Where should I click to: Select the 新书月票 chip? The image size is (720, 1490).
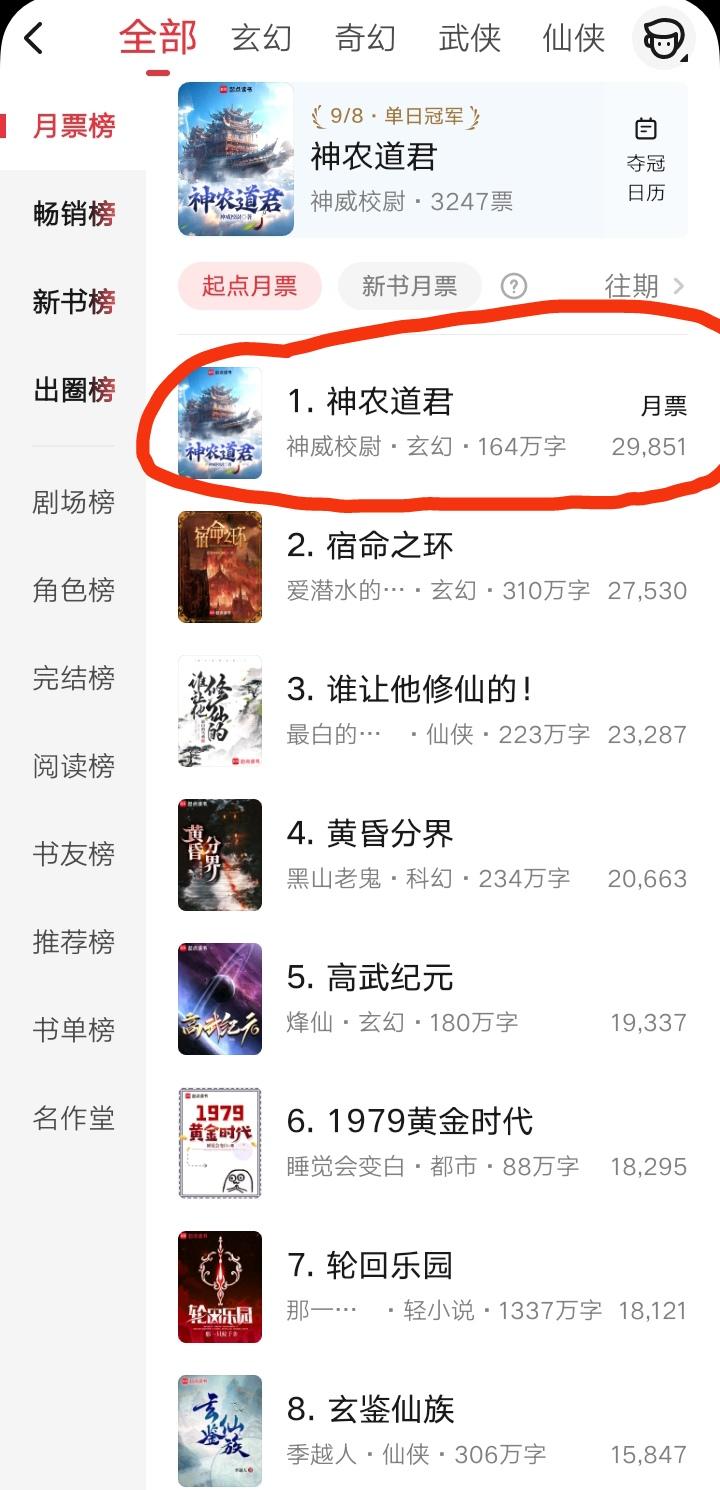pyautogui.click(x=409, y=287)
